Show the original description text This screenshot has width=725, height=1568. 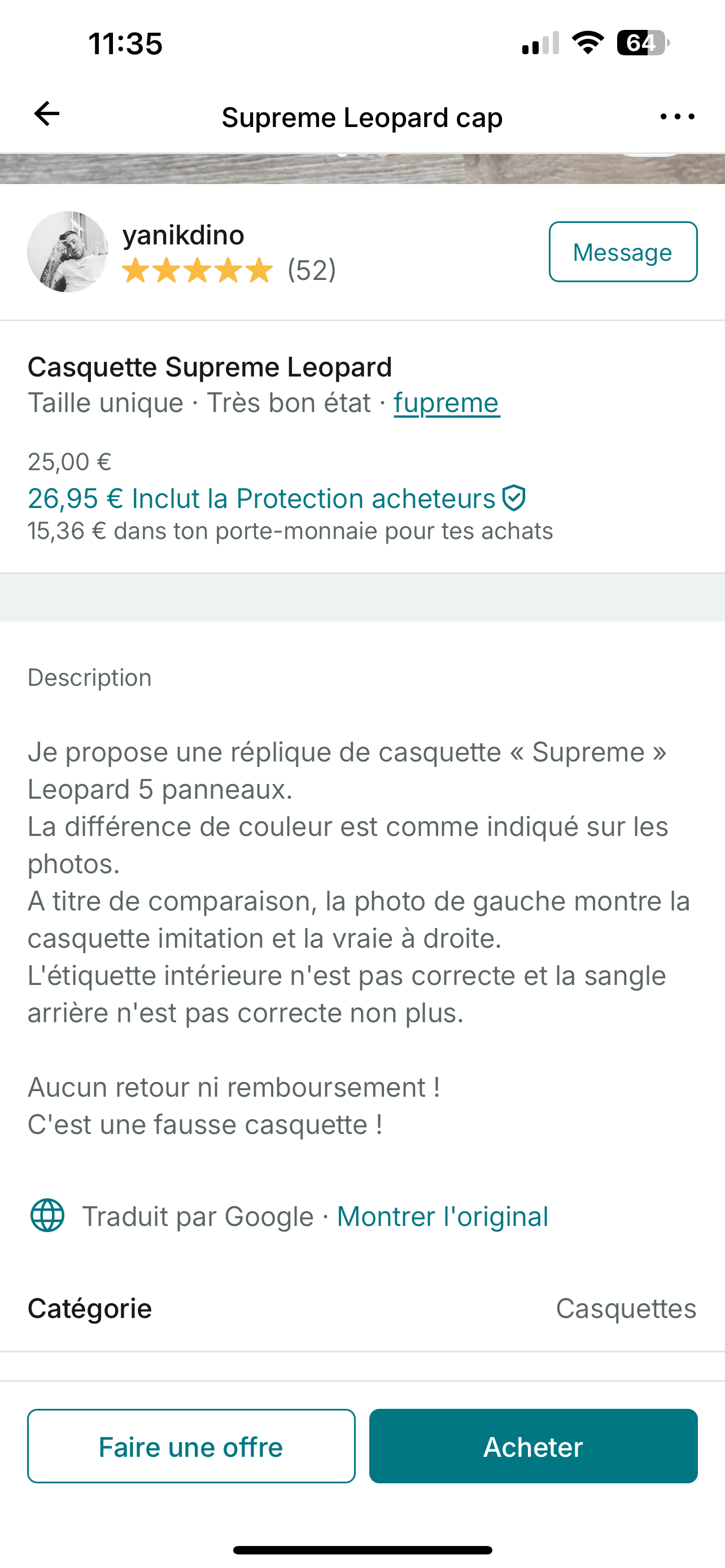pos(442,1217)
